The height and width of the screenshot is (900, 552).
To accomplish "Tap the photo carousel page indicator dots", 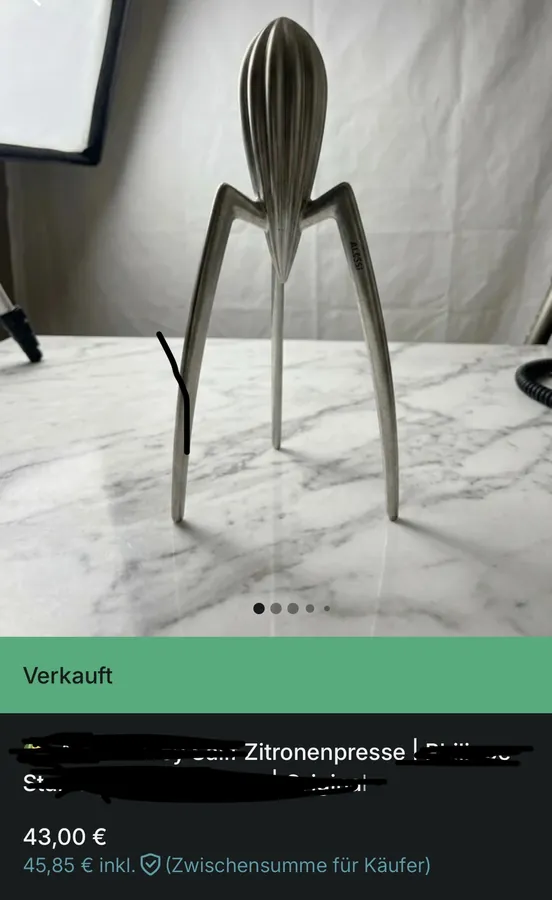I will click(x=291, y=608).
